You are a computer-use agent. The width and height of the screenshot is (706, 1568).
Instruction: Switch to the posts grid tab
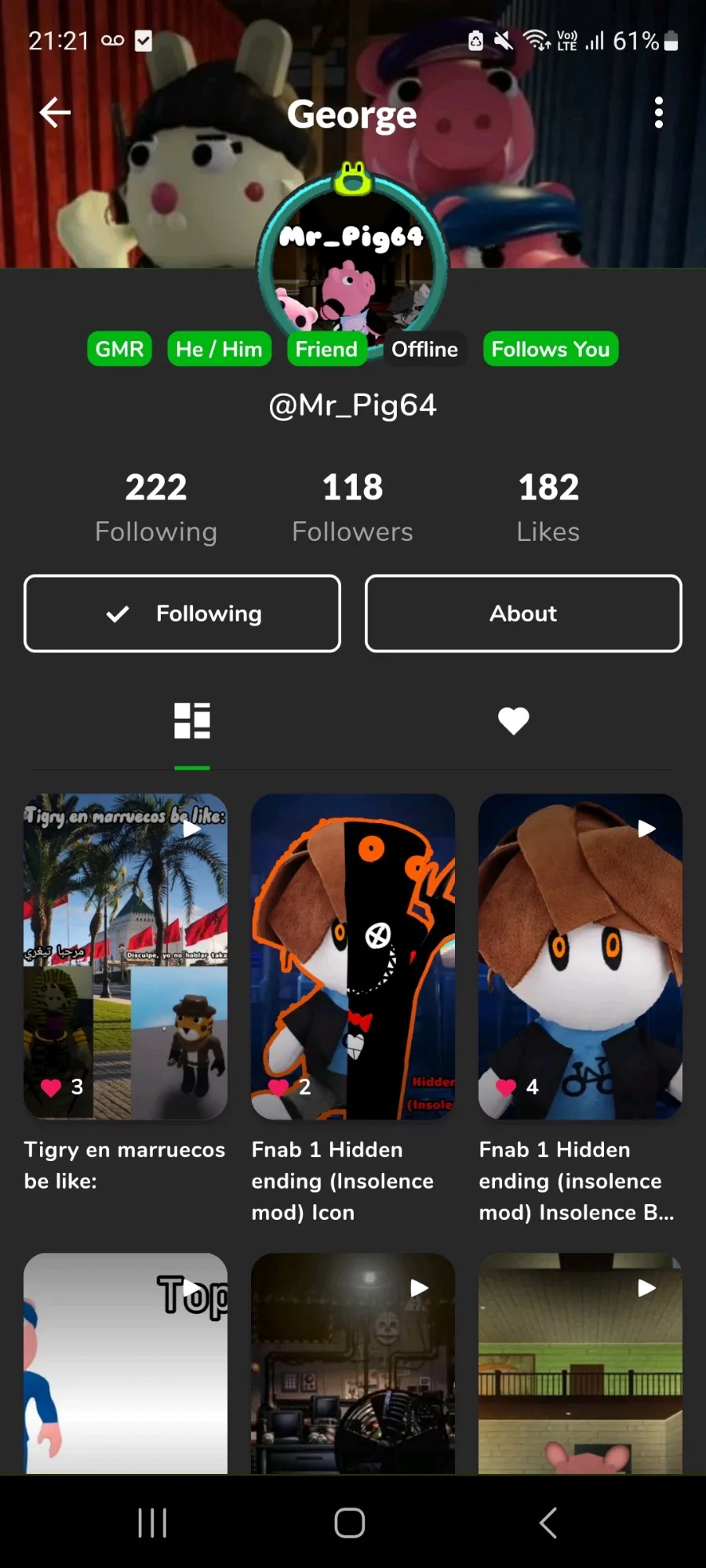point(192,720)
